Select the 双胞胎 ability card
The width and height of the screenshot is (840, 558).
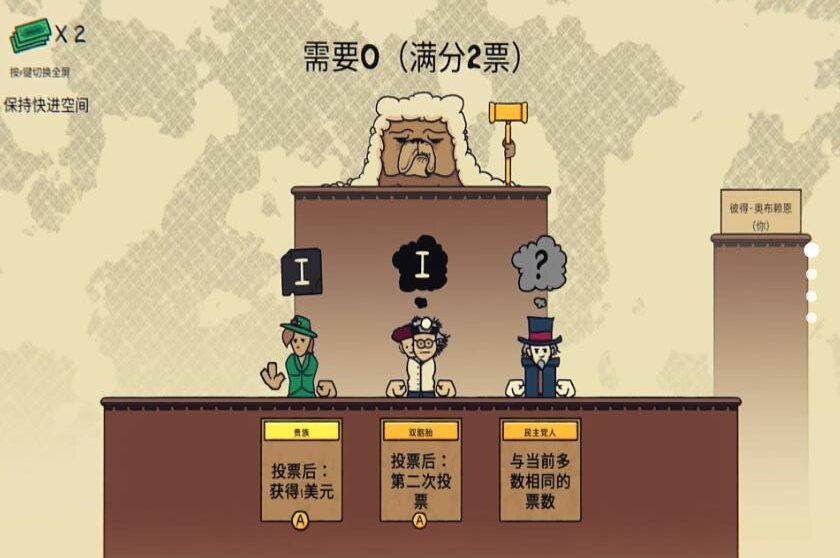(420, 470)
